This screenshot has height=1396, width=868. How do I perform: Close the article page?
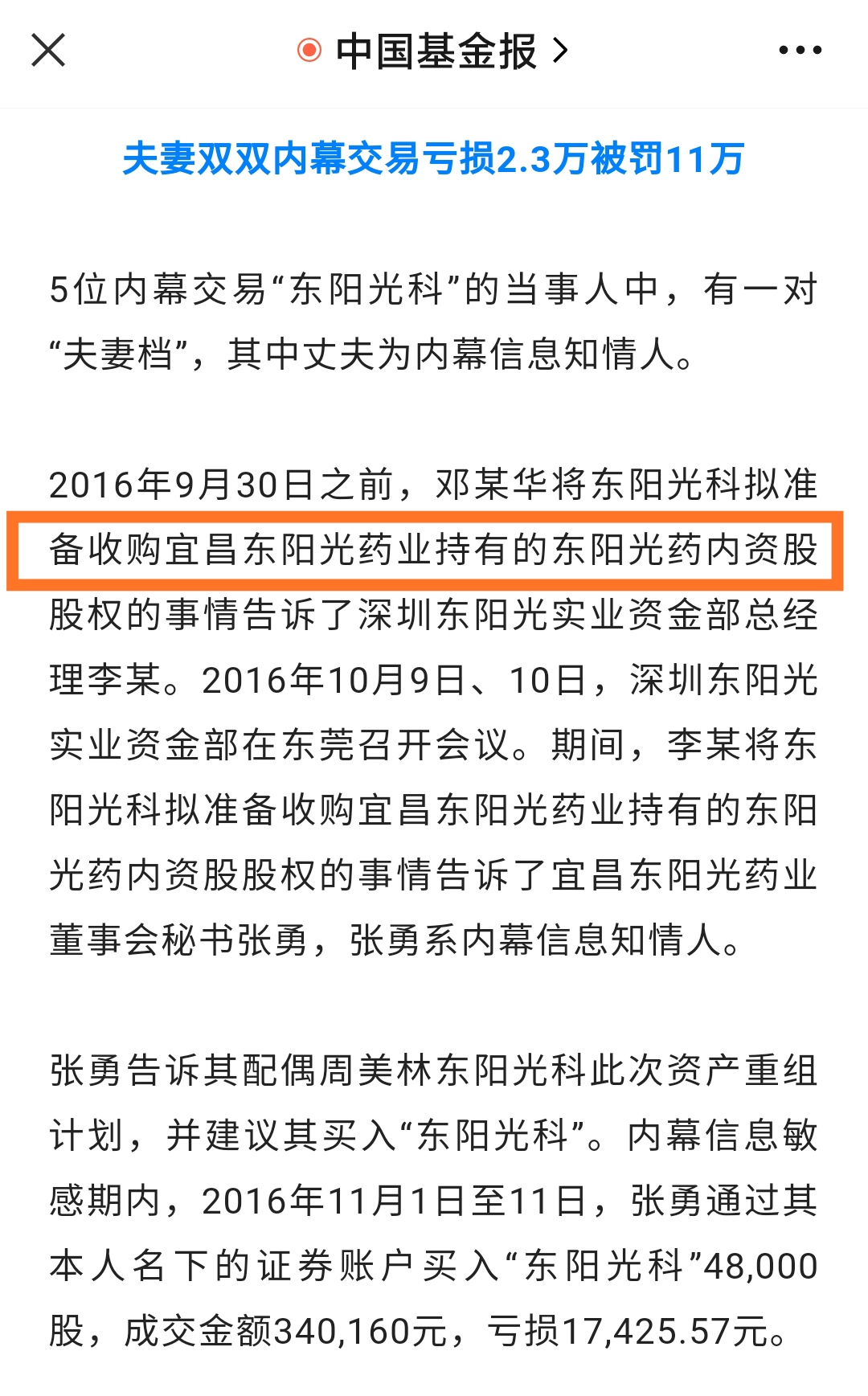(48, 51)
